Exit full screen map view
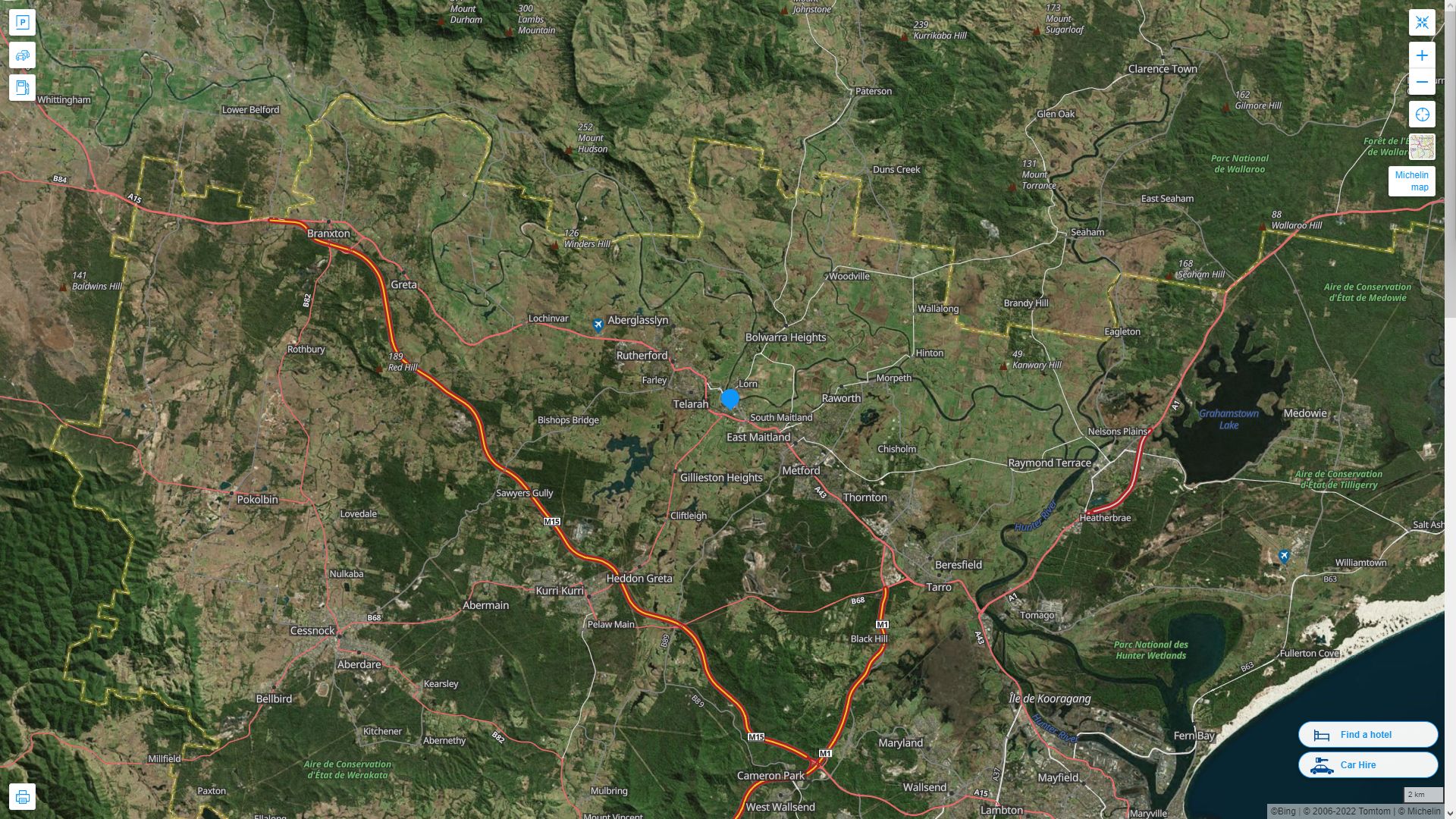Viewport: 1456px width, 819px height. point(1422,23)
